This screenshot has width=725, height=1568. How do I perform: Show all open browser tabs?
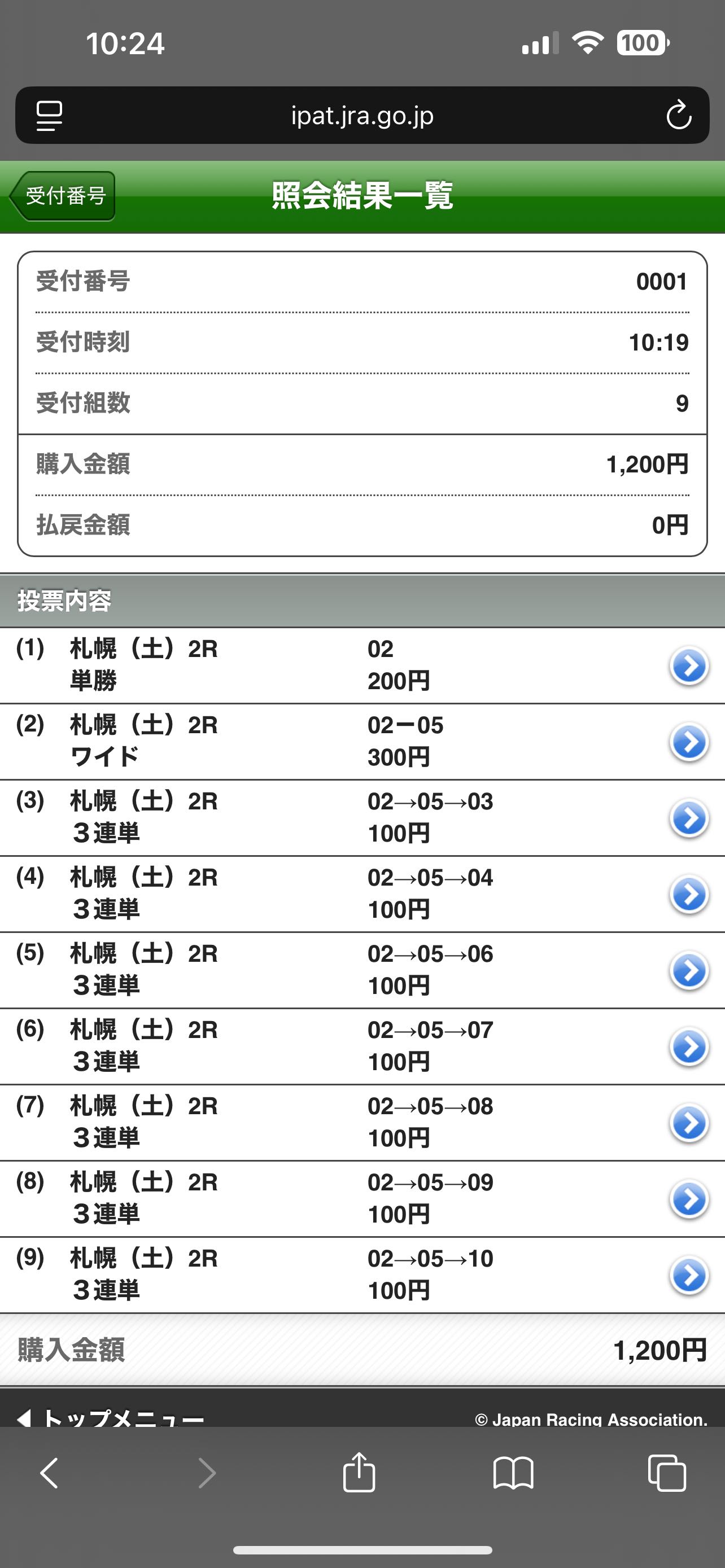coord(667,1473)
